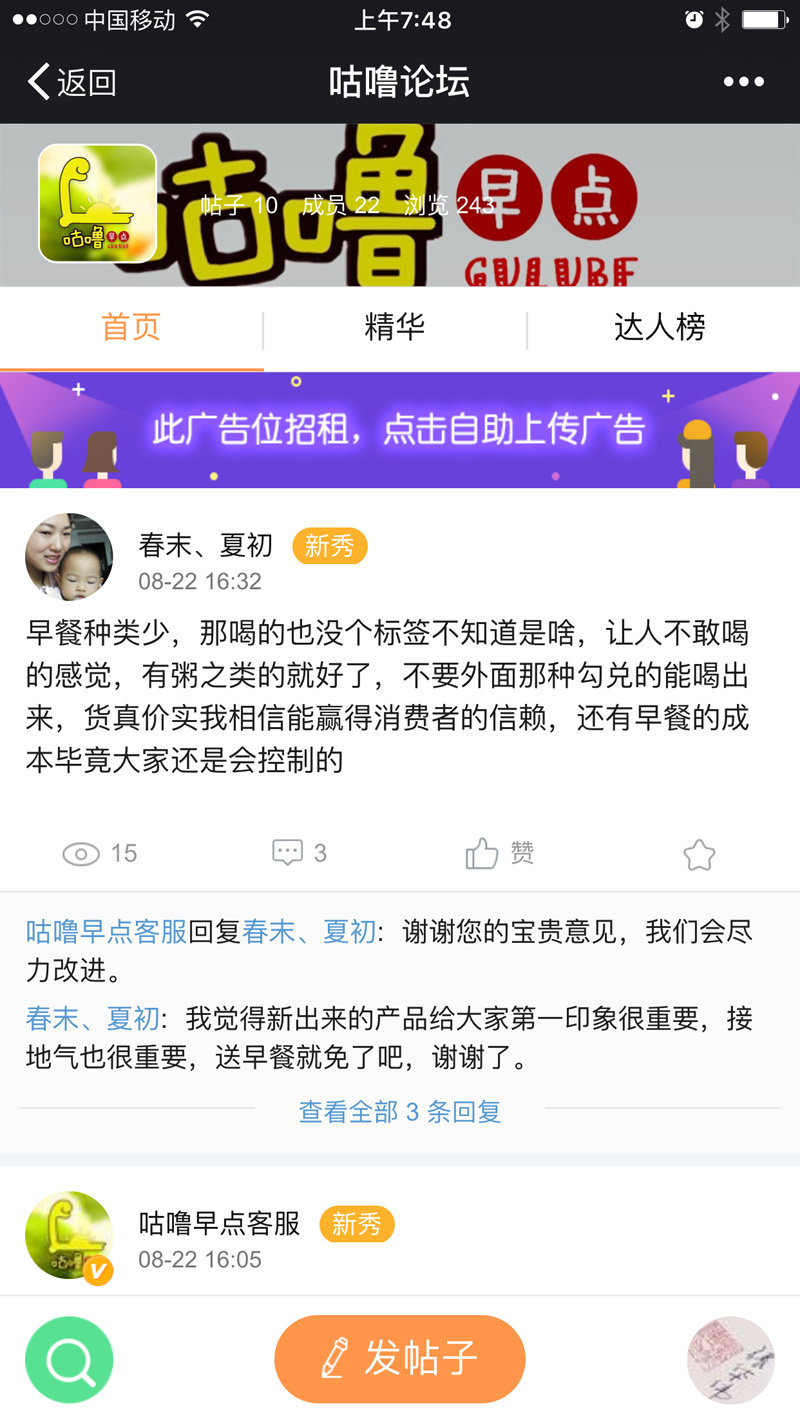Select the 首页 tab

click(131, 327)
